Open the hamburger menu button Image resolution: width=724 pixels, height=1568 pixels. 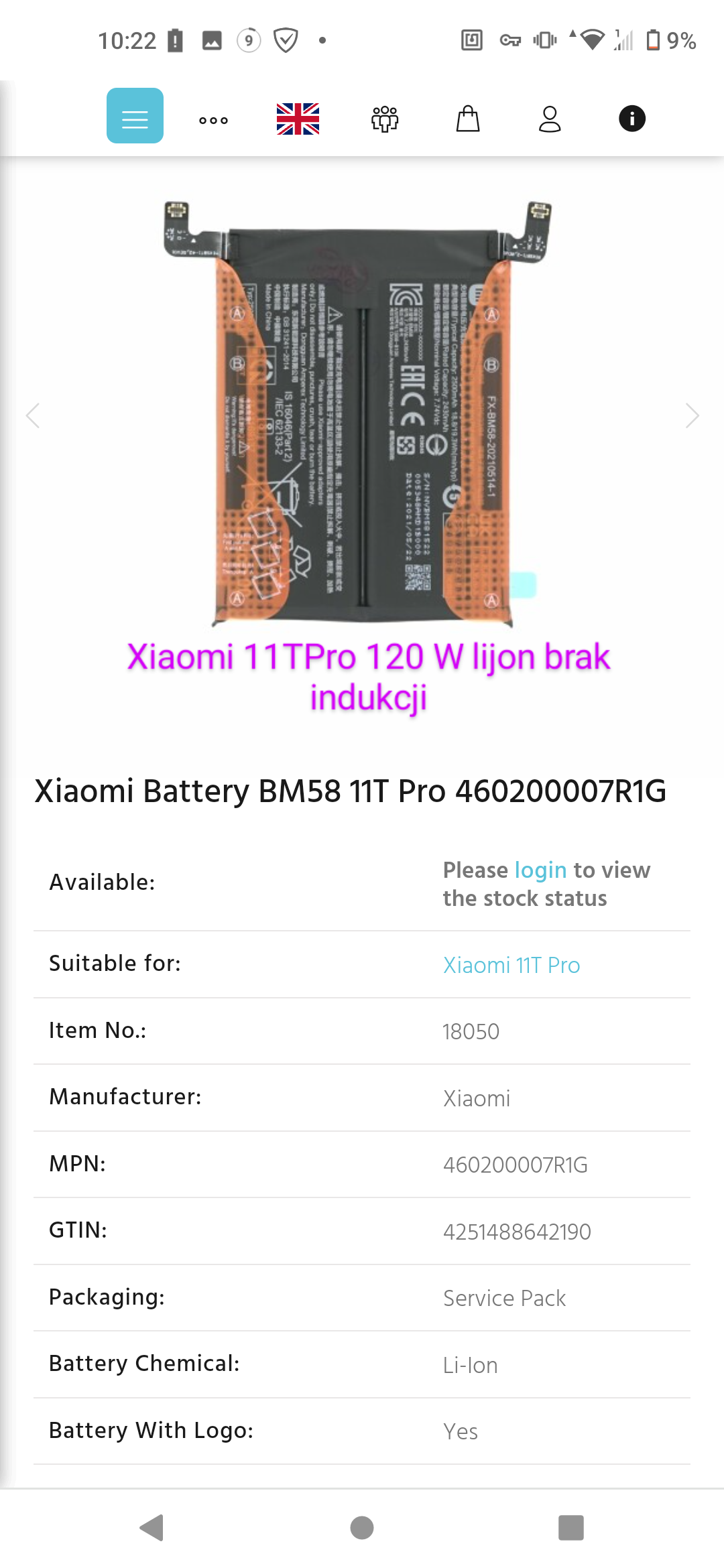[x=135, y=116]
